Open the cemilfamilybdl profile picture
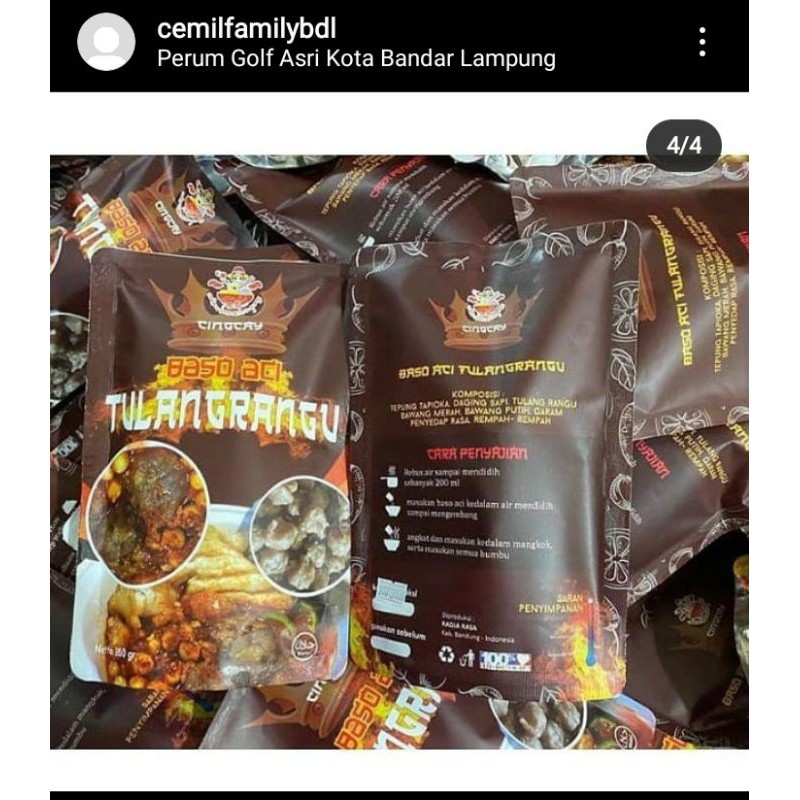The height and width of the screenshot is (800, 800). pyautogui.click(x=106, y=42)
